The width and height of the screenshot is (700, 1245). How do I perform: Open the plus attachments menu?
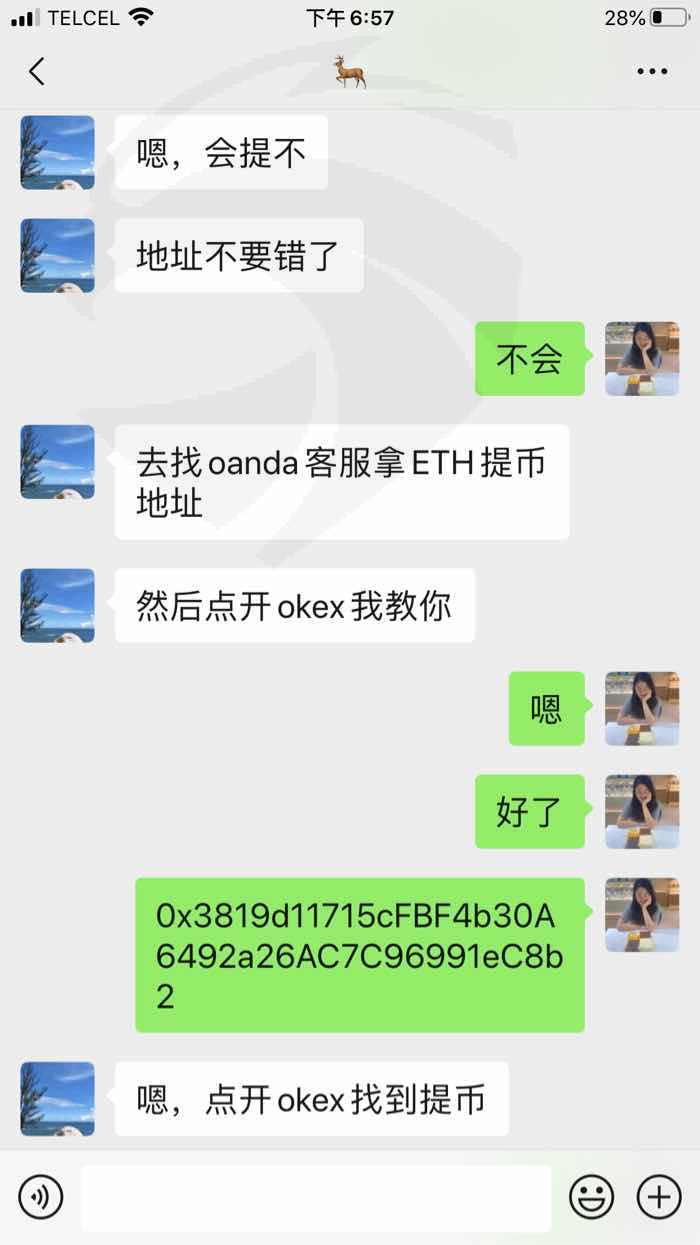coord(659,1197)
